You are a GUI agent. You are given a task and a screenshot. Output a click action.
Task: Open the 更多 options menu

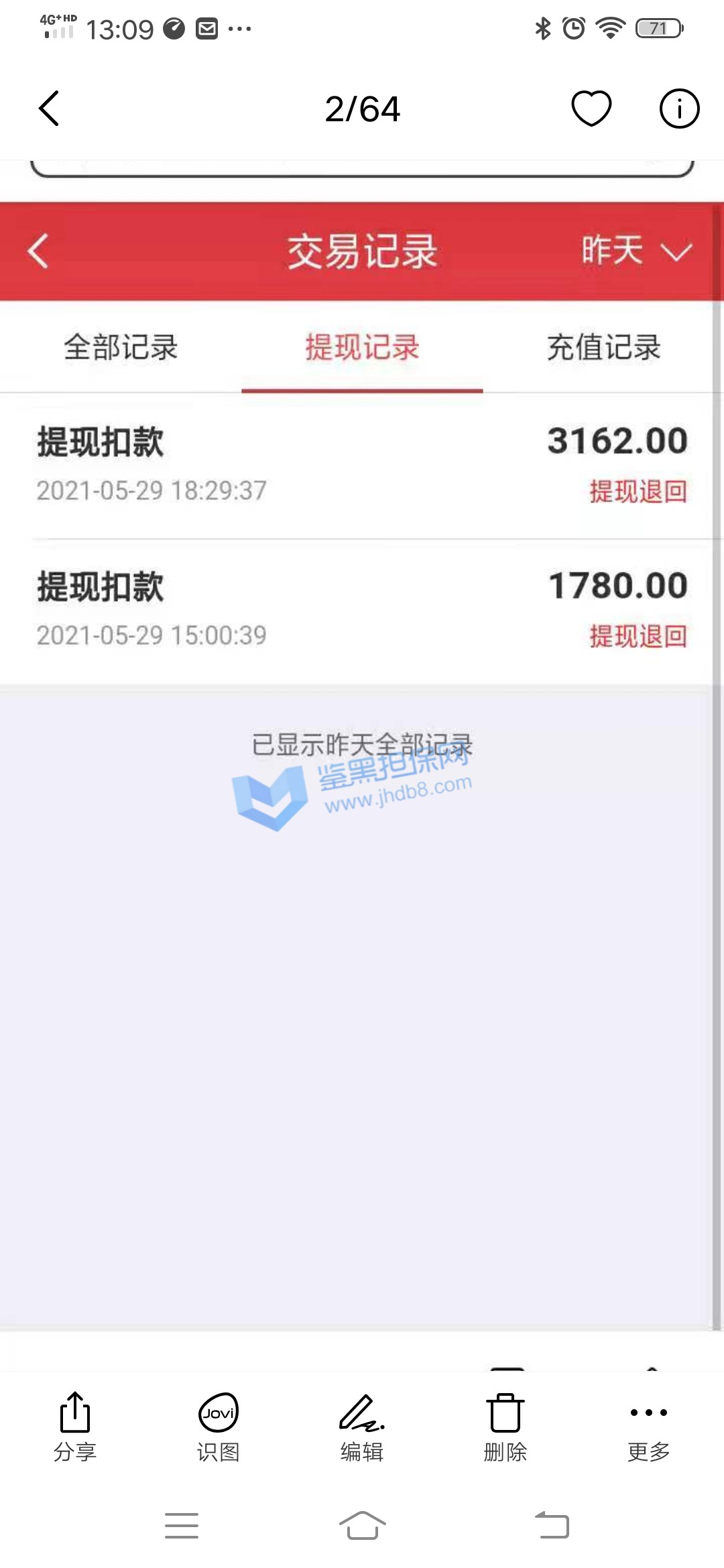pyautogui.click(x=648, y=1426)
